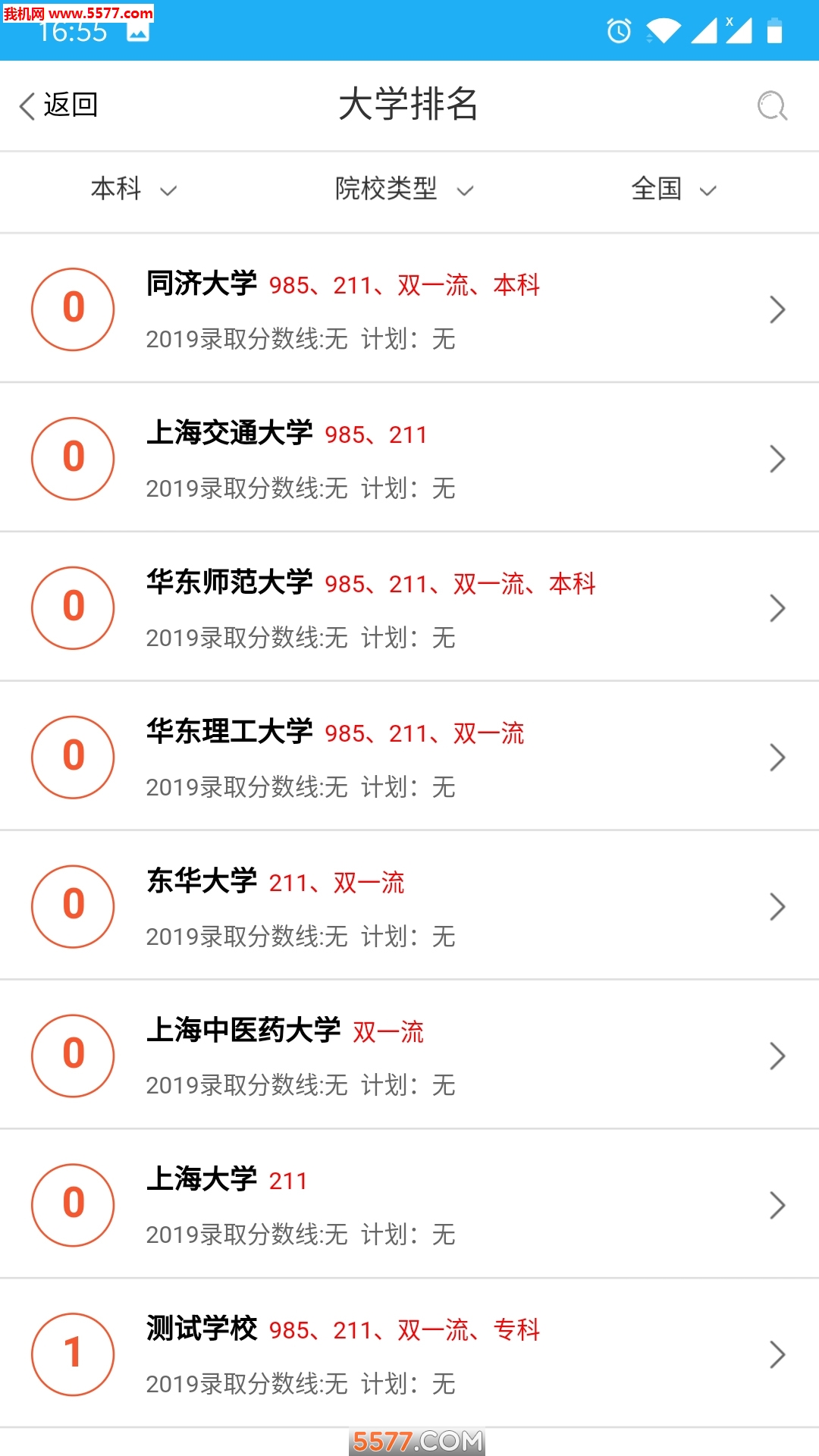This screenshot has width=819, height=1456.
Task: Expand details for 上海交通大学 via its chevron
Action: (x=778, y=458)
